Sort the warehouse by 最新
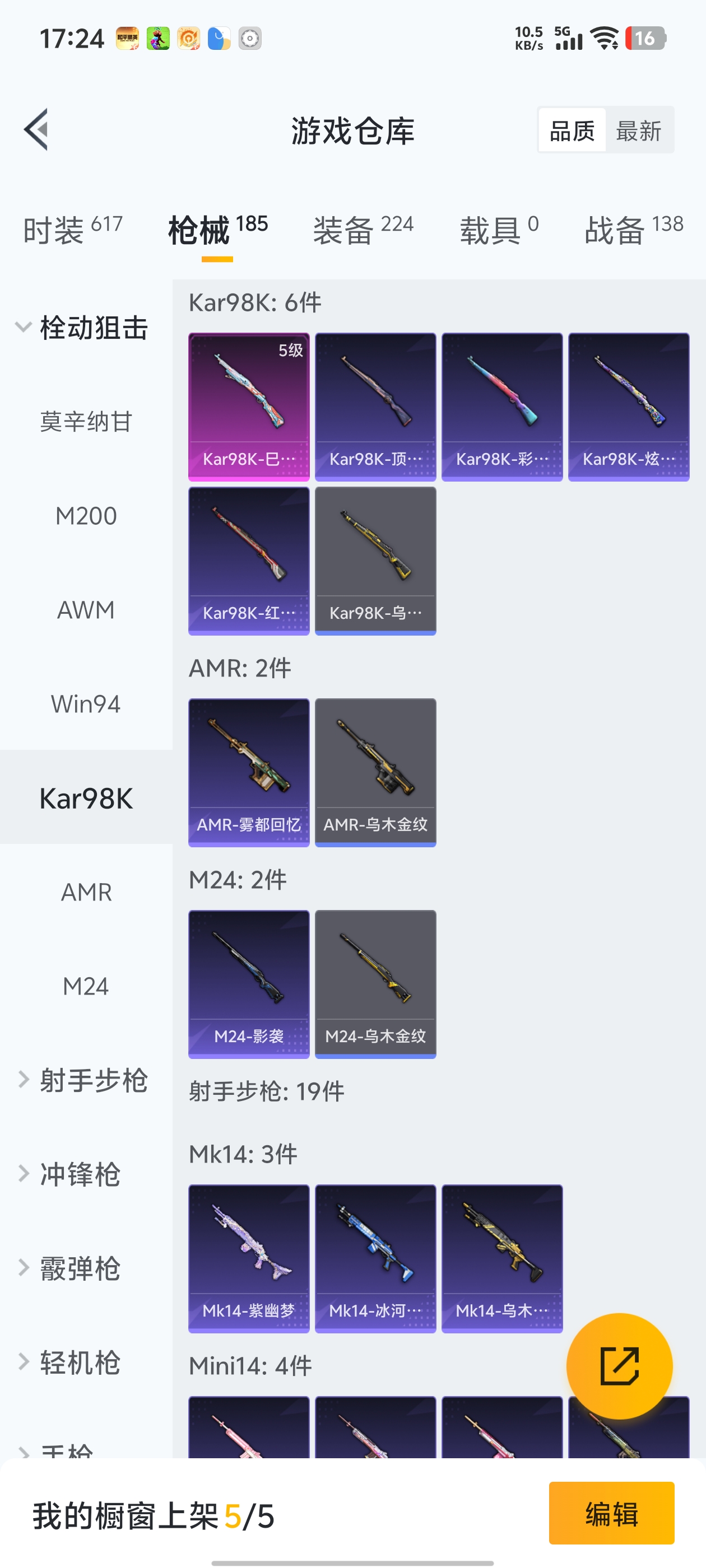706x1568 pixels. 638,130
